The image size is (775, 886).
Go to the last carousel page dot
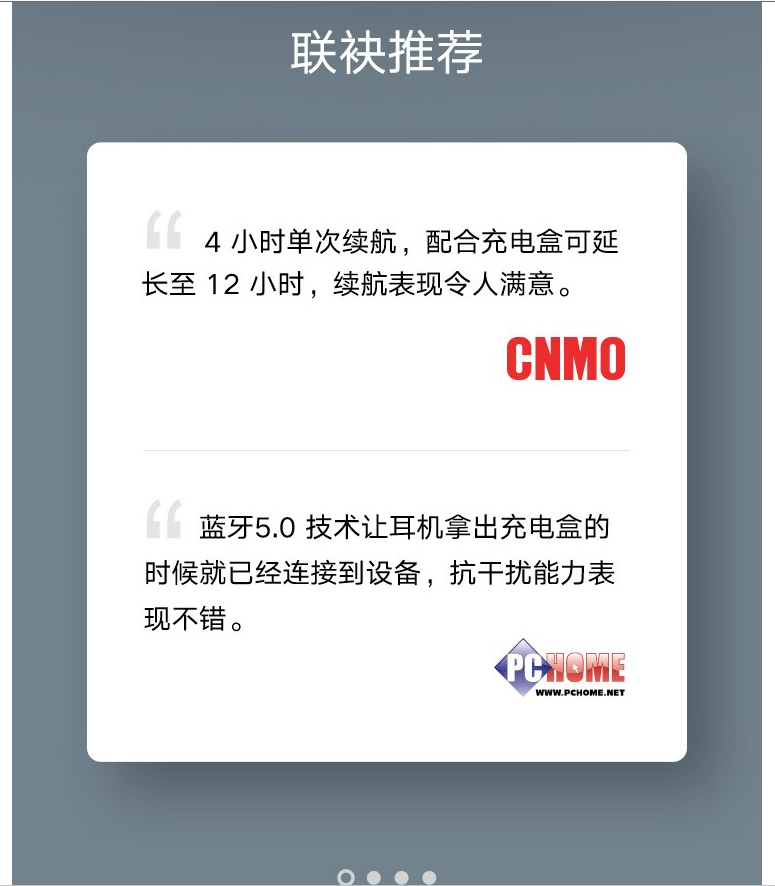(429, 878)
